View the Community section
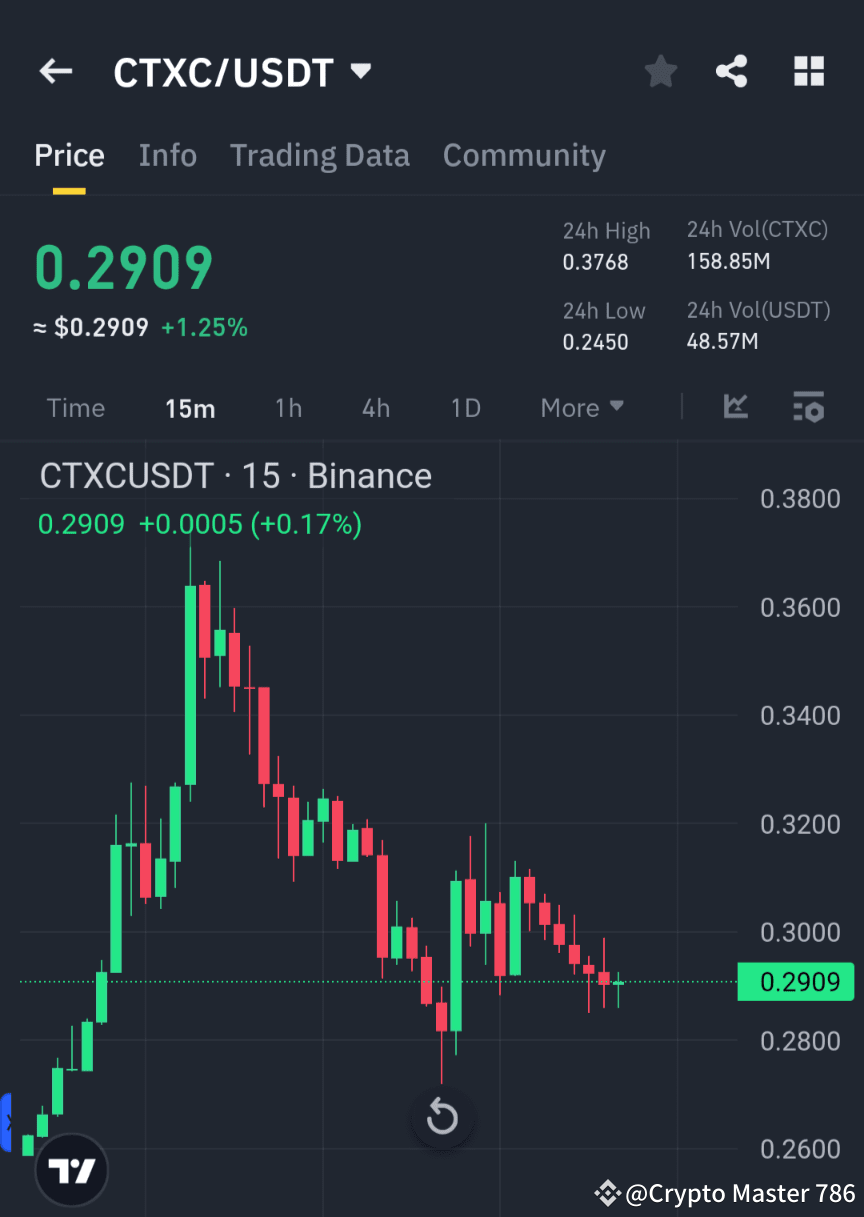 point(523,155)
